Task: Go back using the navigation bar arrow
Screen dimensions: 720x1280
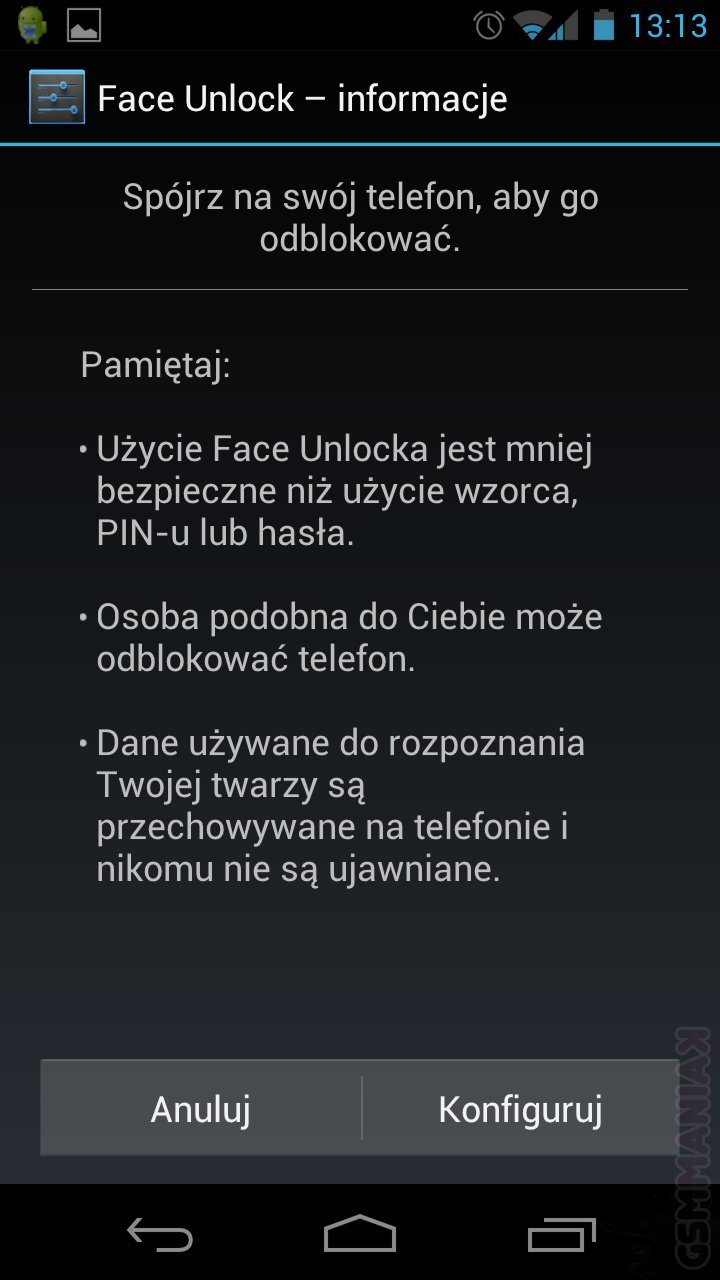Action: click(x=160, y=1235)
